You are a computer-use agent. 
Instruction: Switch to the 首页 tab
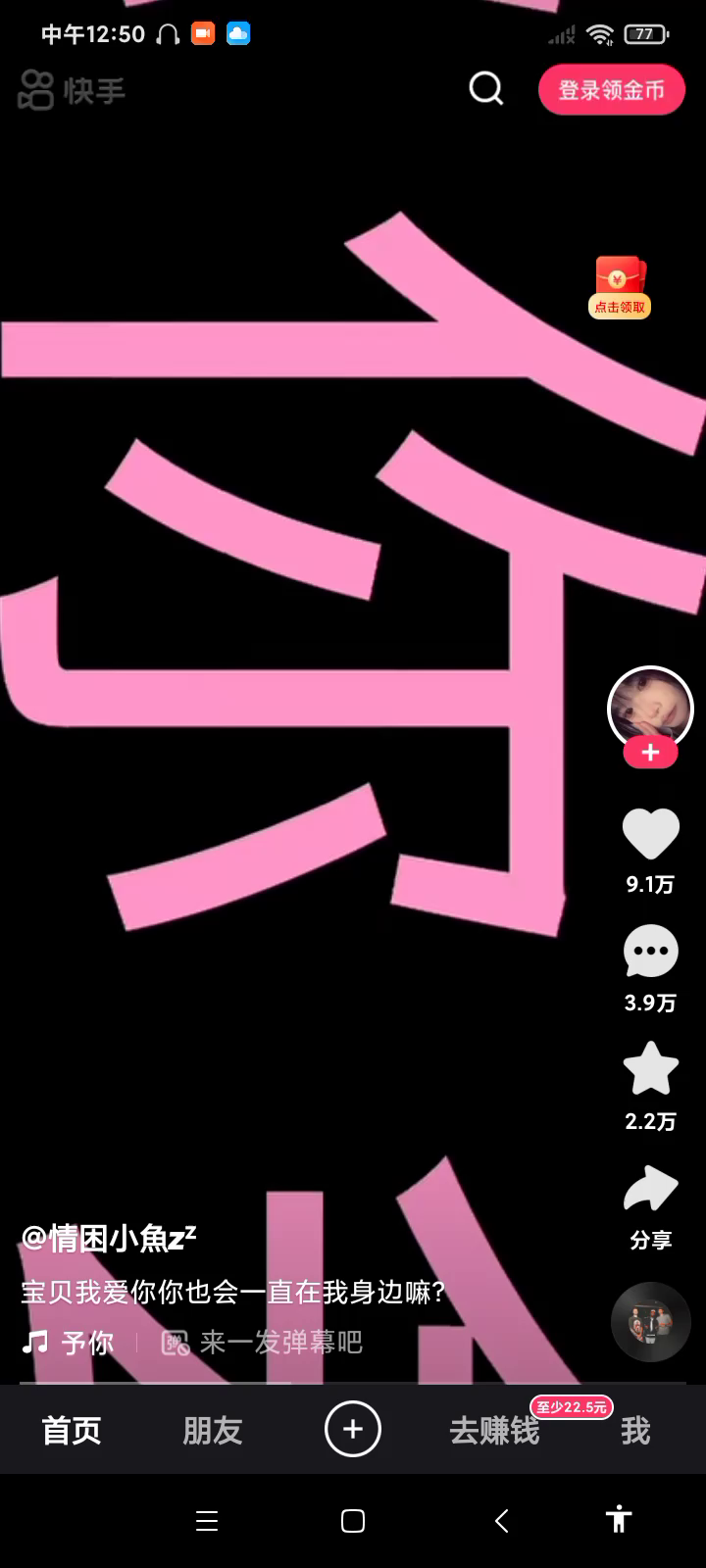[72, 1431]
